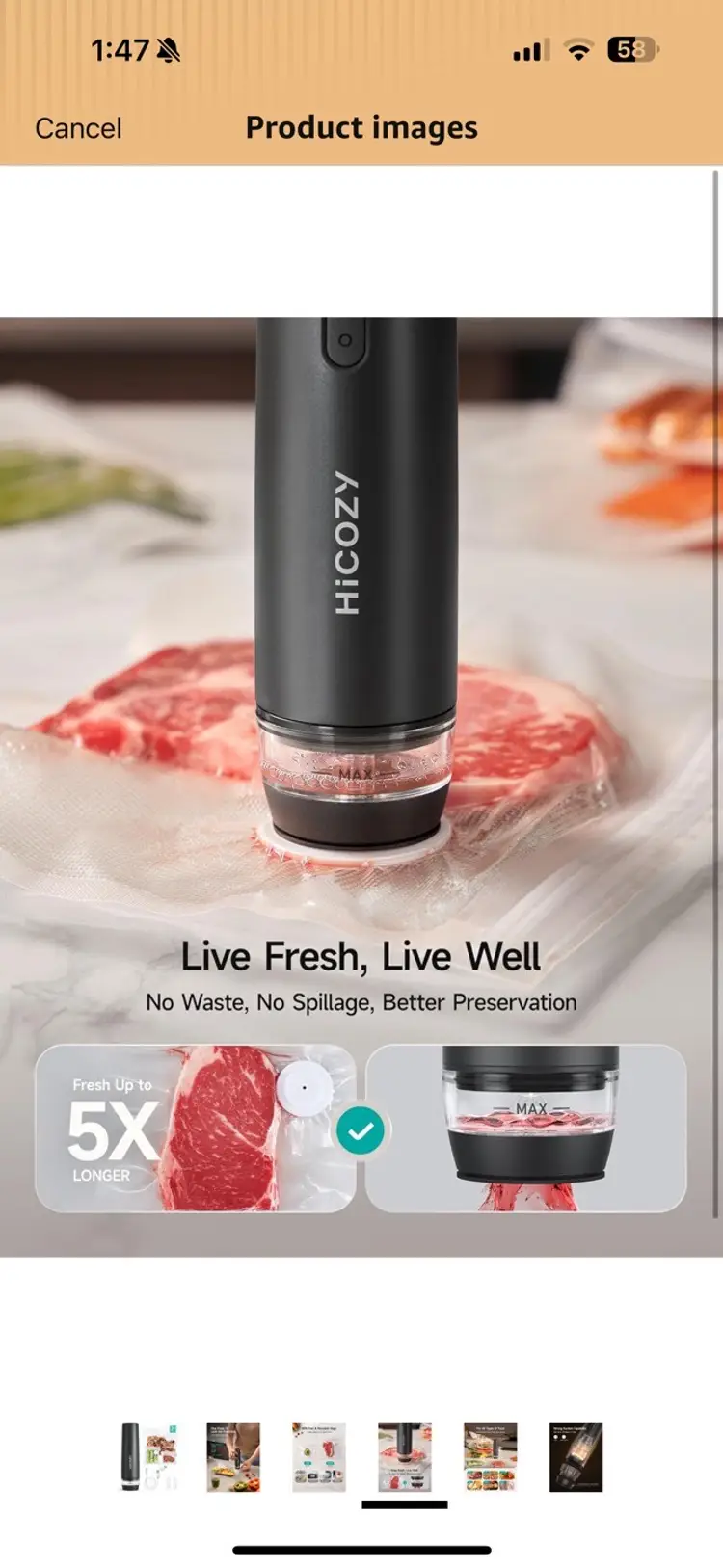Viewport: 723px width, 1568px height.
Task: Open the dark background suction close-up thumbnail
Action: pyautogui.click(x=576, y=1456)
